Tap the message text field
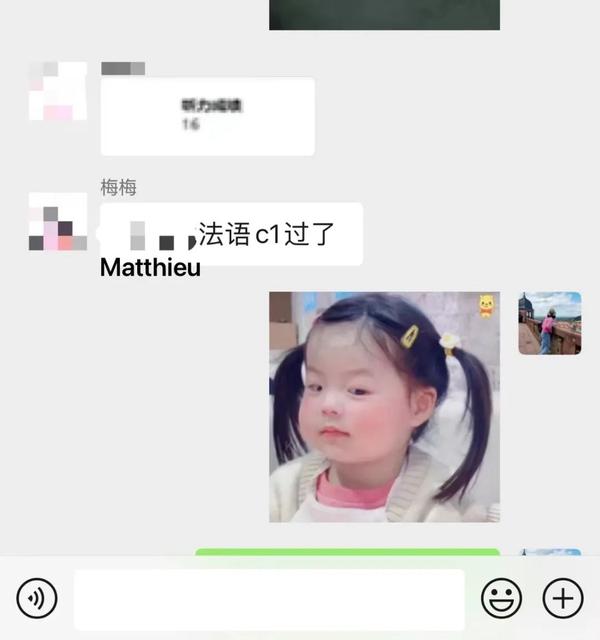Screen dimensions: 600x640 270,599
